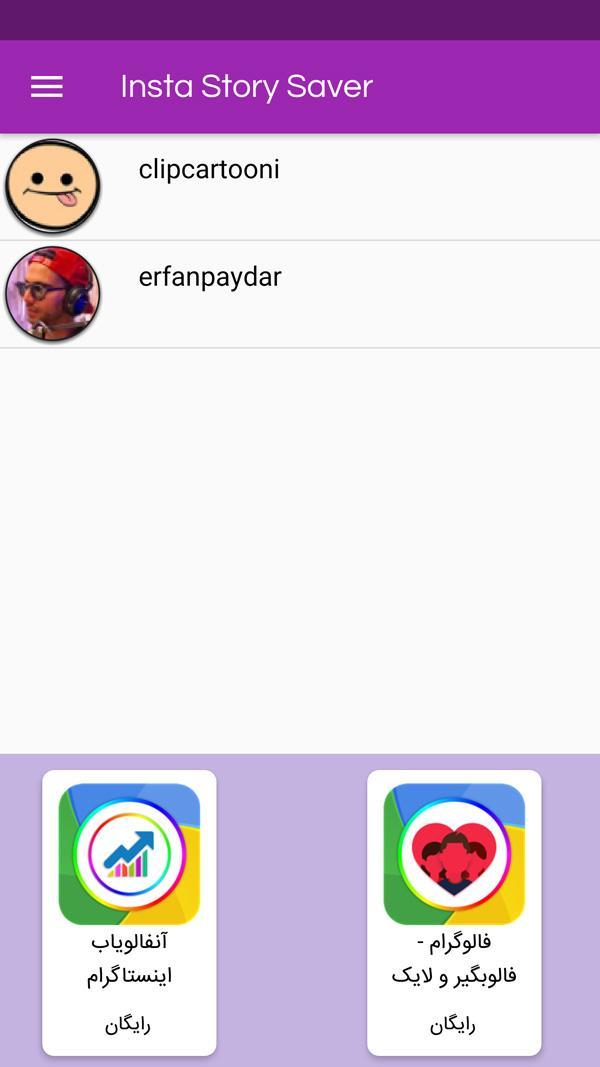Open the hamburger drawer menu

(x=47, y=87)
